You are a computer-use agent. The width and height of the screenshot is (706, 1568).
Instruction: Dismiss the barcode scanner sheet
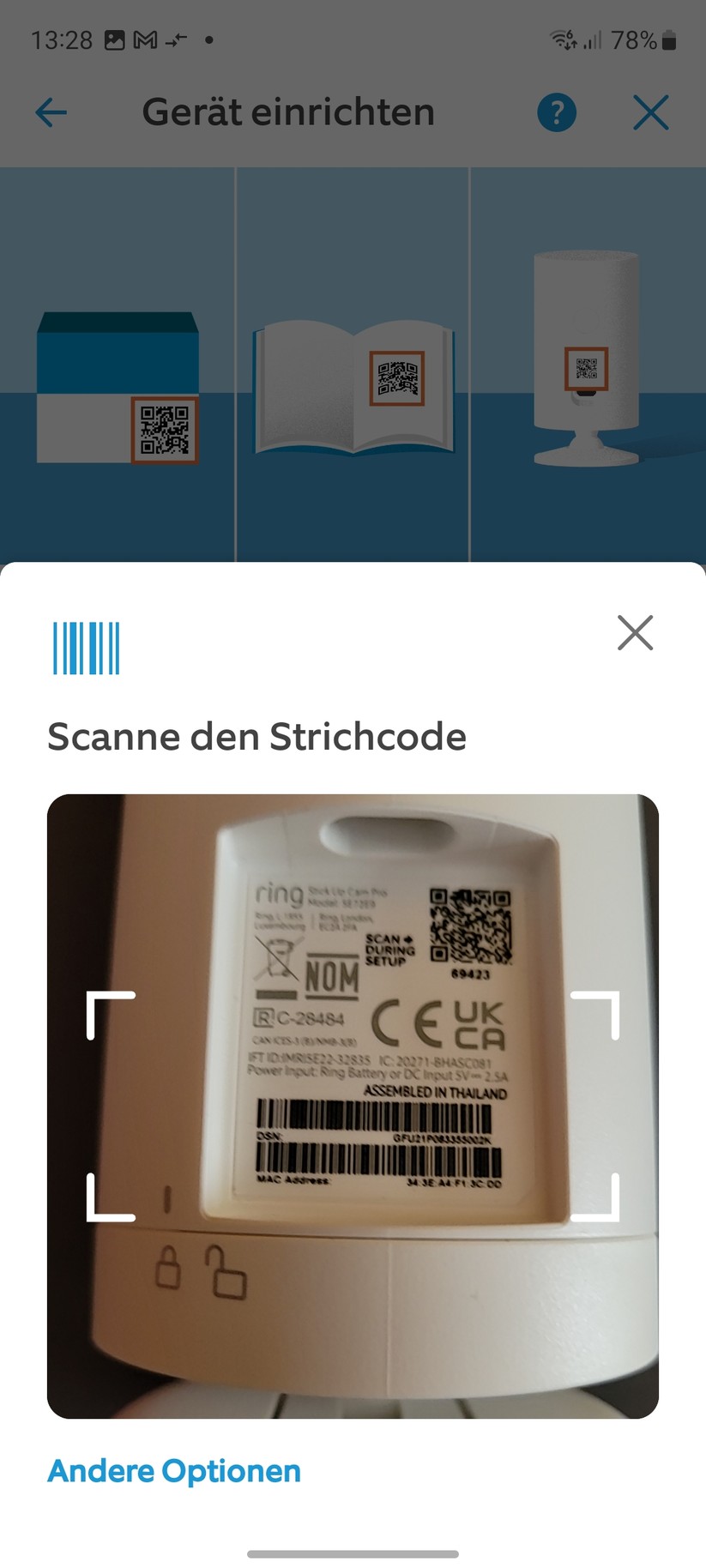pos(635,633)
